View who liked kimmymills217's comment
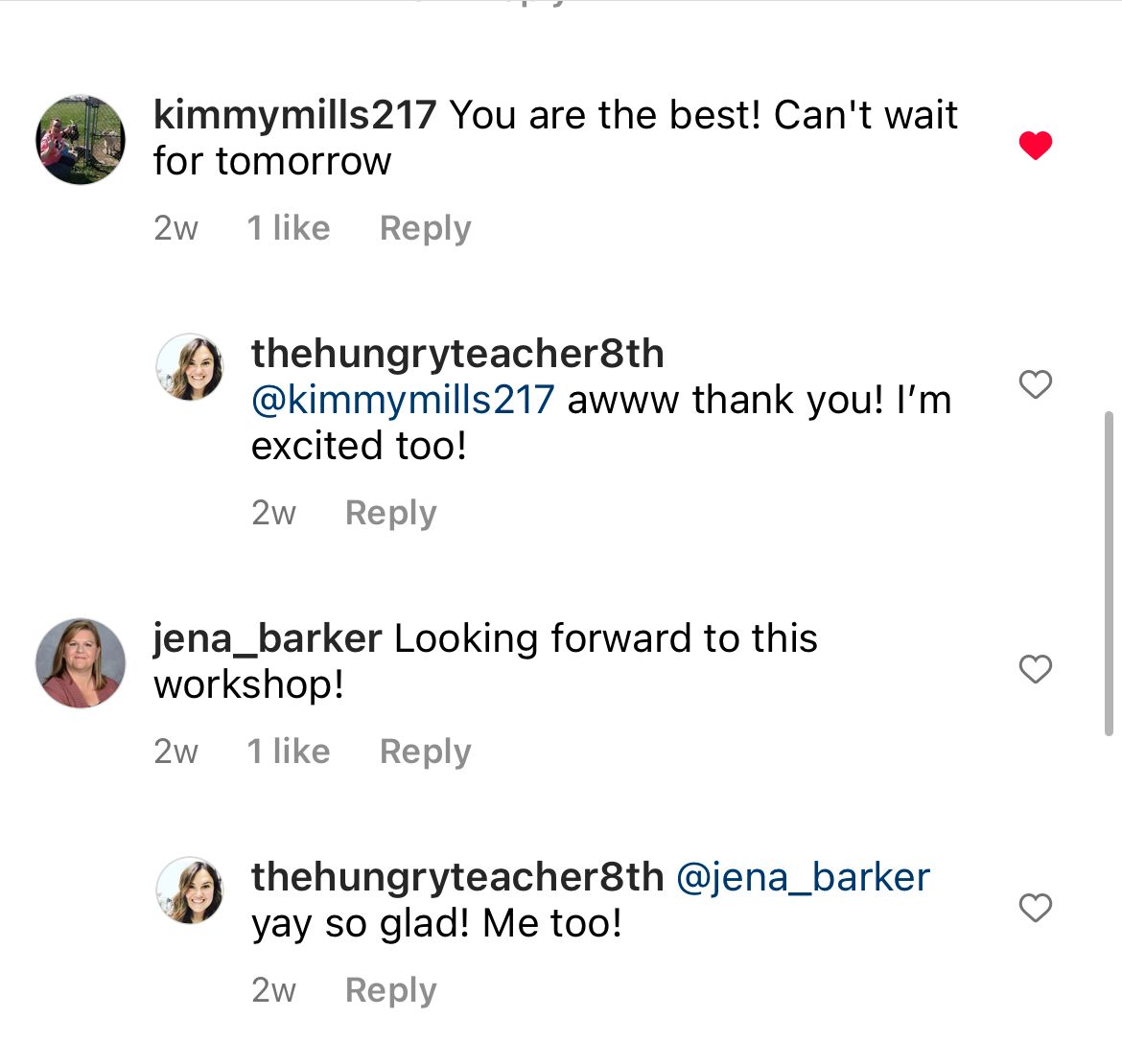 click(x=288, y=228)
